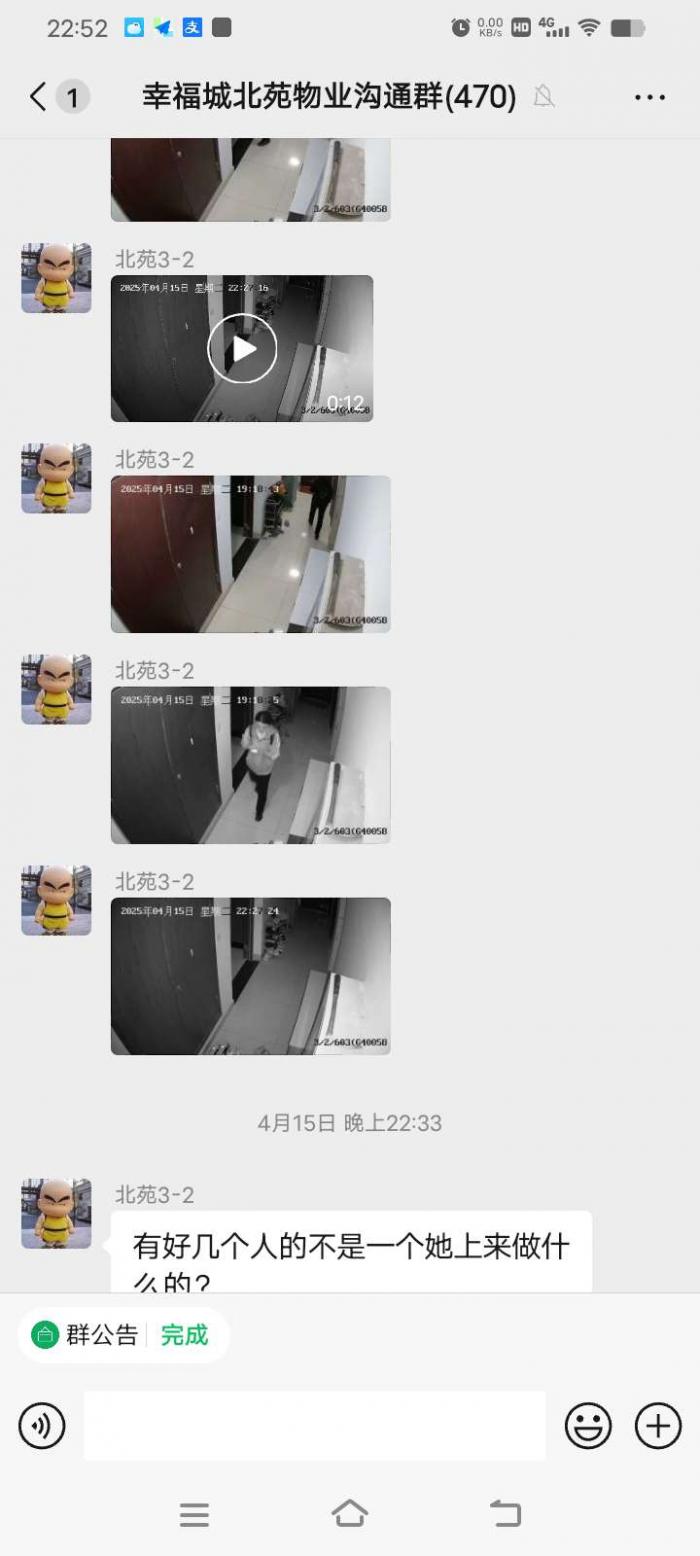
Task: Go back to the chat list
Action: pos(38,97)
